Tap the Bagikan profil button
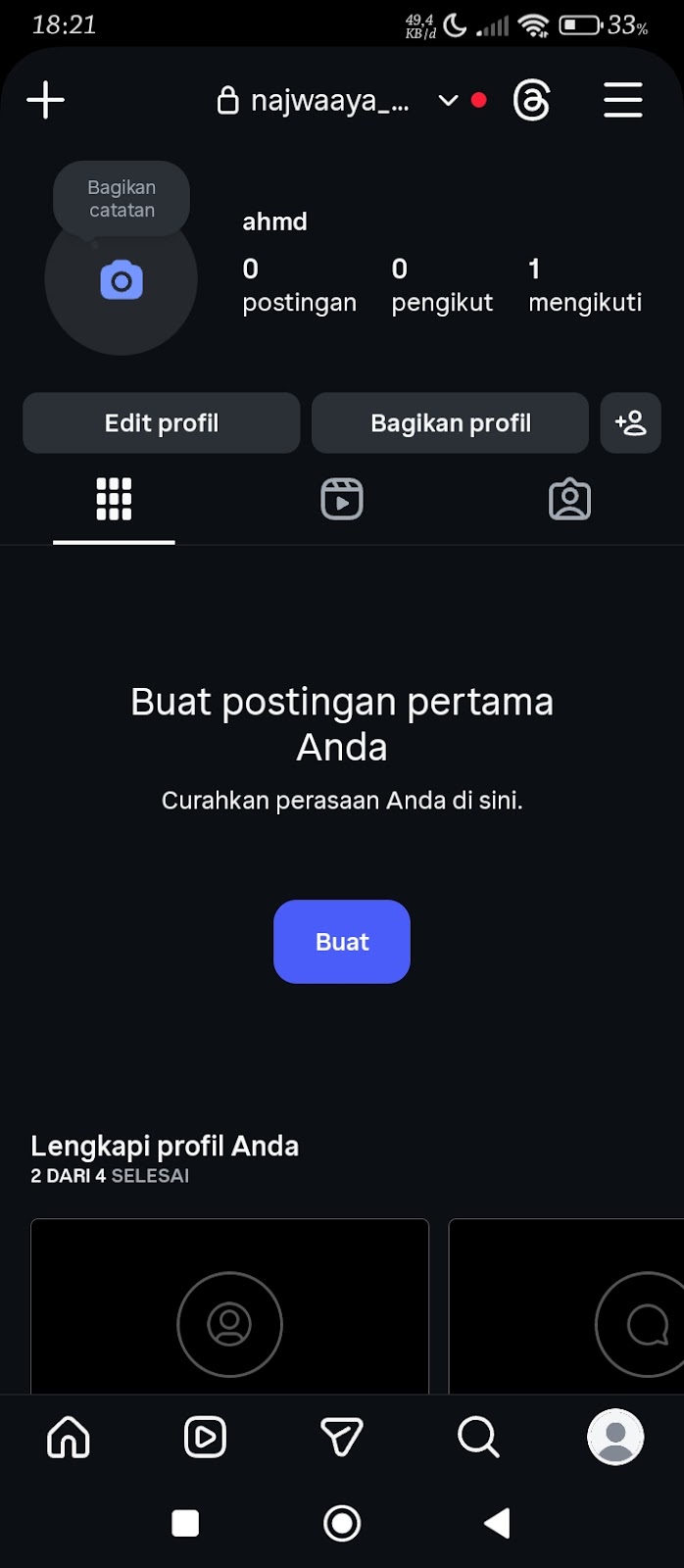This screenshot has width=684, height=1568. [450, 423]
